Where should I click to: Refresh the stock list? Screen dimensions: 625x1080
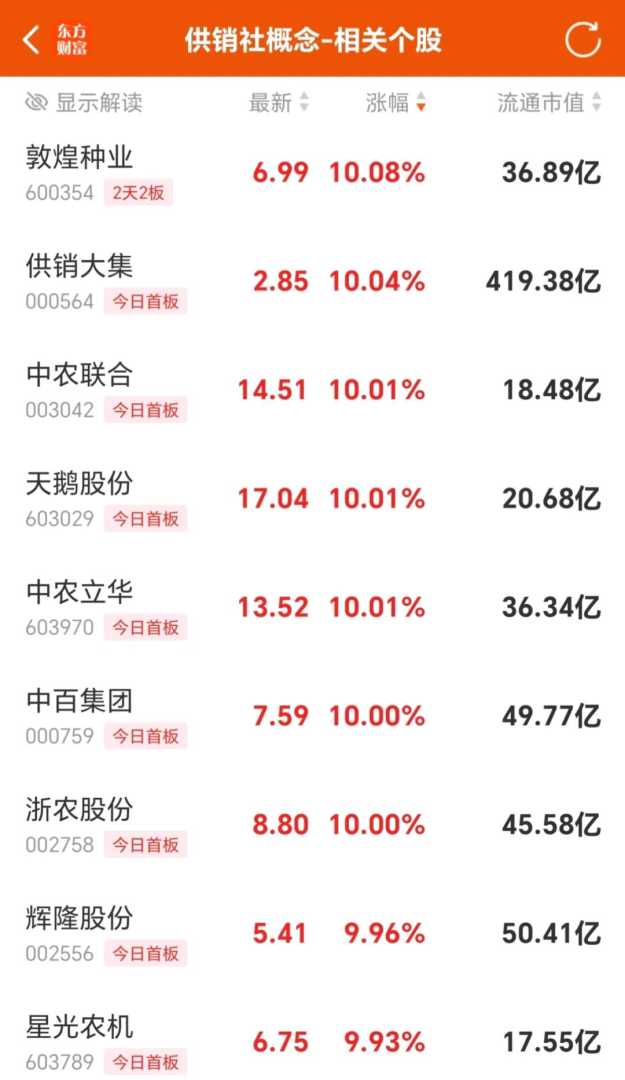coord(582,40)
